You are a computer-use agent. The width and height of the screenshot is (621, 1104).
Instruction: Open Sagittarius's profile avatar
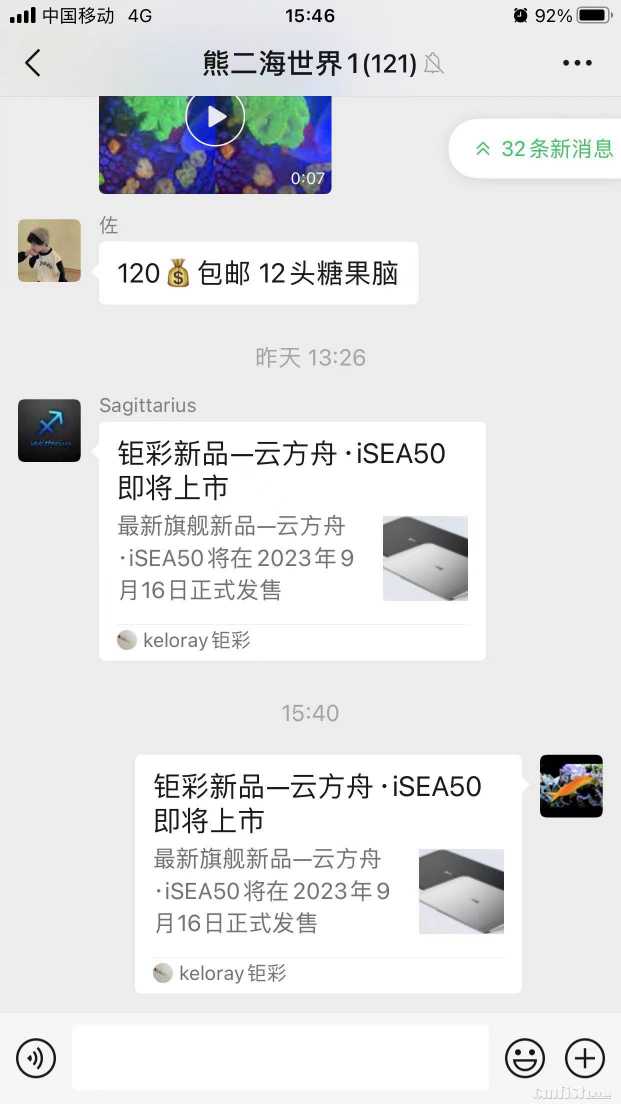[49, 430]
